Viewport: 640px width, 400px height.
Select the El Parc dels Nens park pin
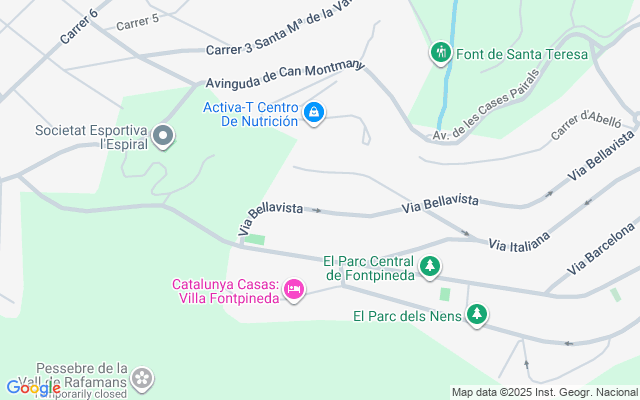[478, 314]
